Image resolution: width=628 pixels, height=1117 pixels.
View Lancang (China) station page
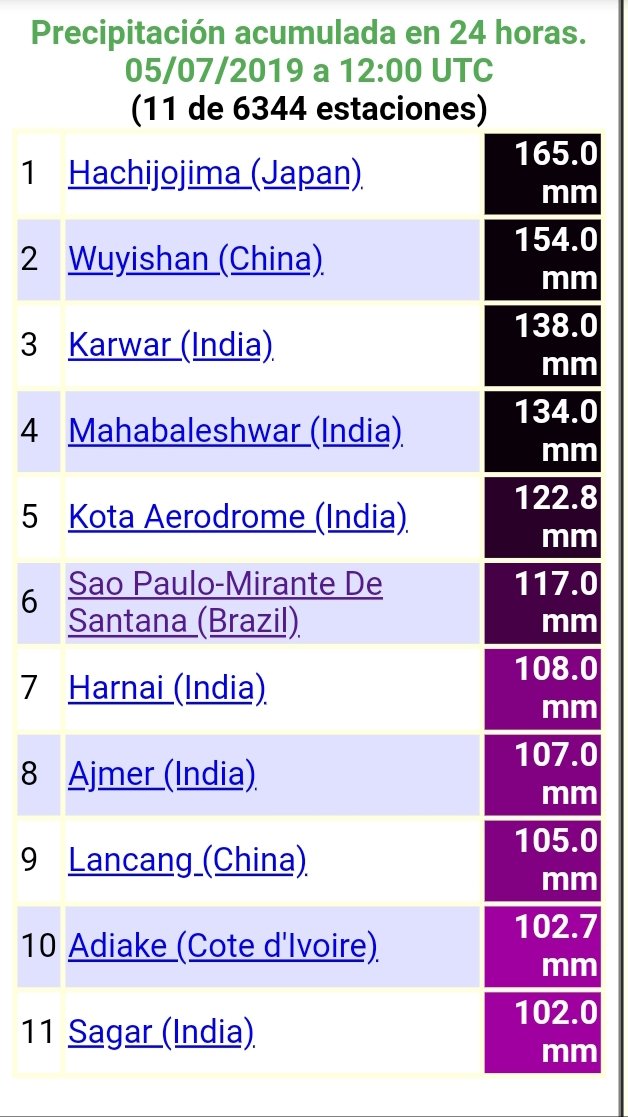(187, 861)
